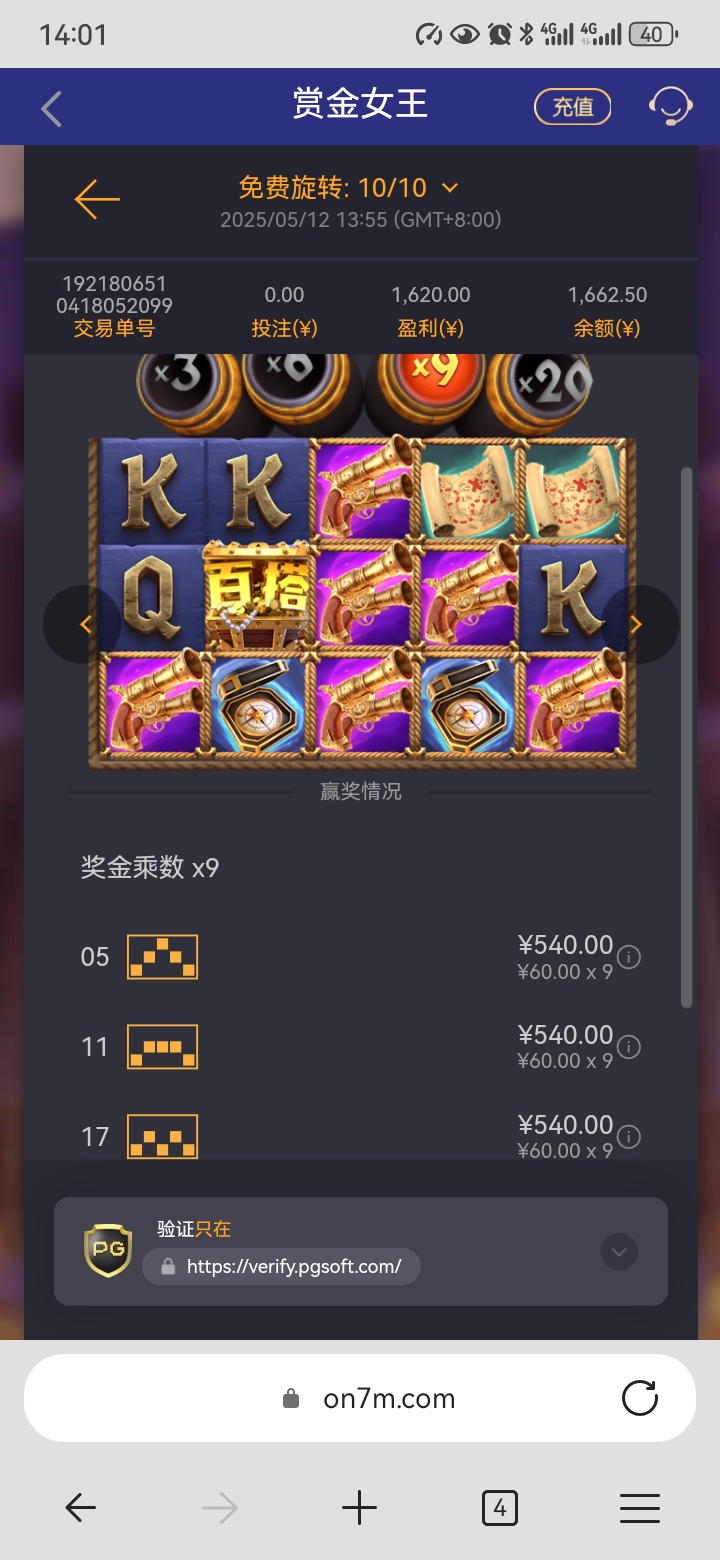Expand the PG verification panel

tap(619, 1251)
